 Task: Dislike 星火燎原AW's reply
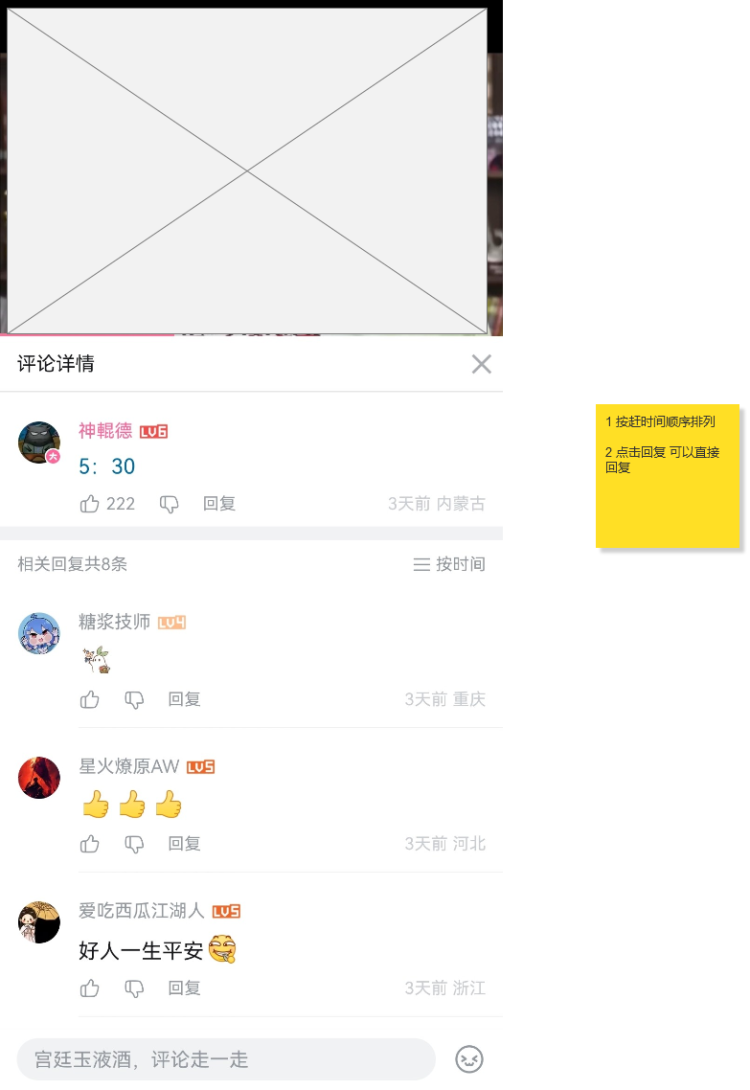tap(134, 844)
